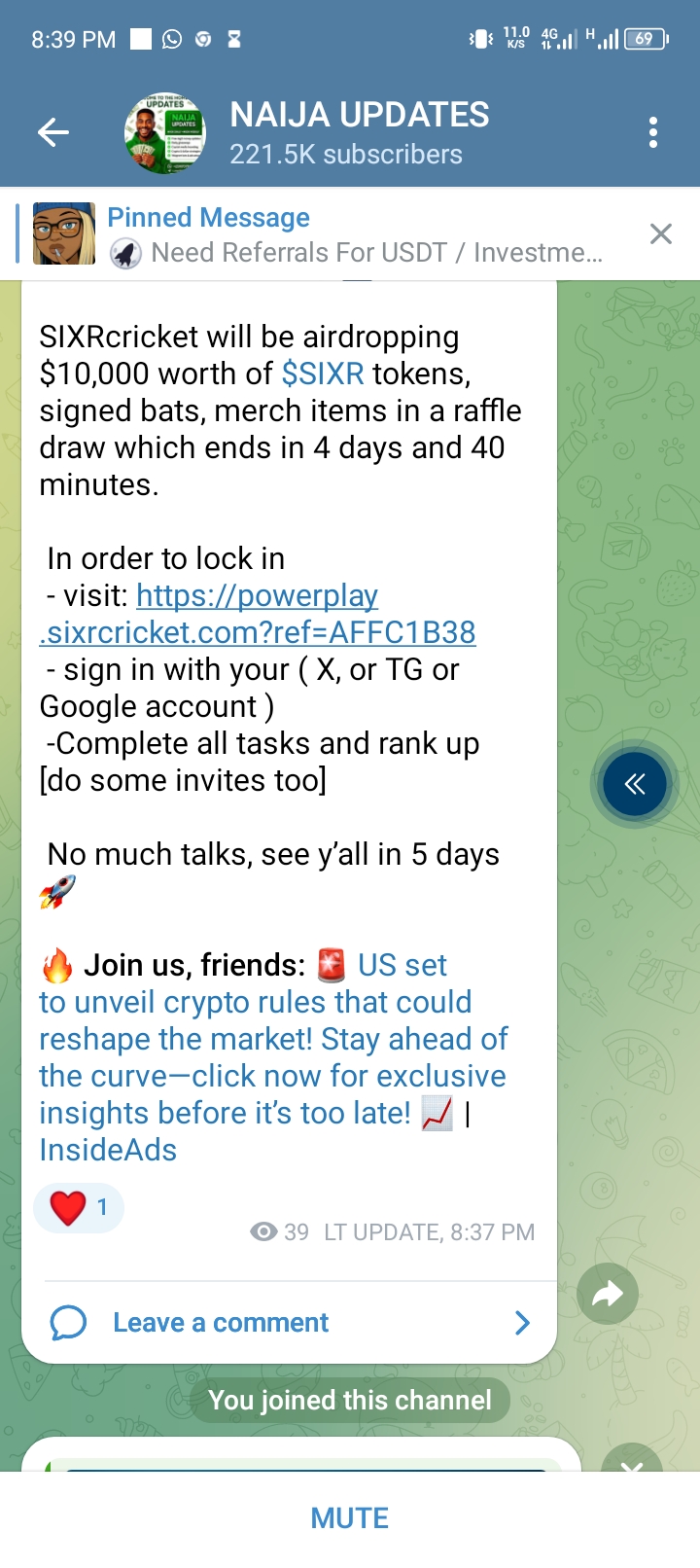This screenshot has height=1568, width=700.
Task: React with the red heart on the post
Action: point(69,1208)
